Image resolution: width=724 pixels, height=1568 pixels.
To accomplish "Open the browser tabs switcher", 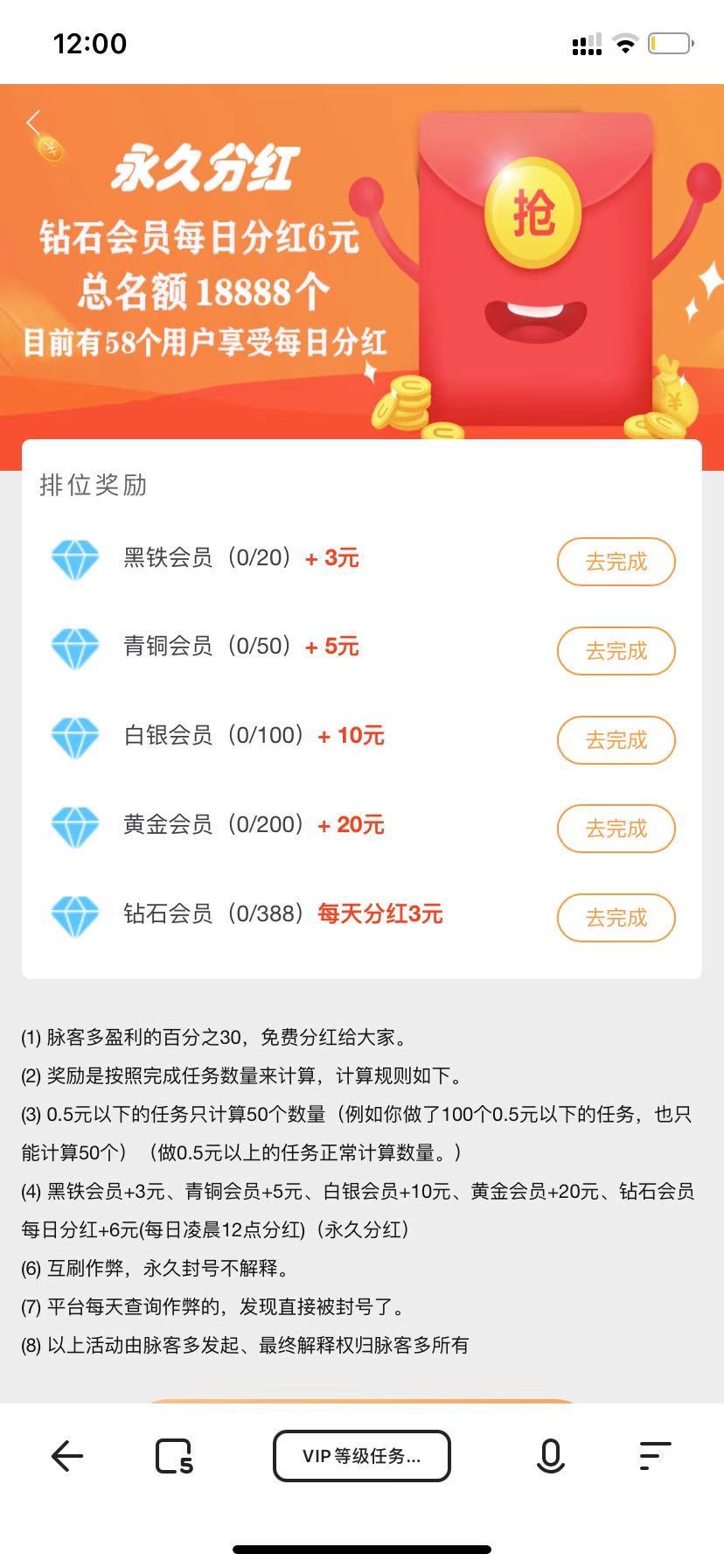I will [x=174, y=1457].
